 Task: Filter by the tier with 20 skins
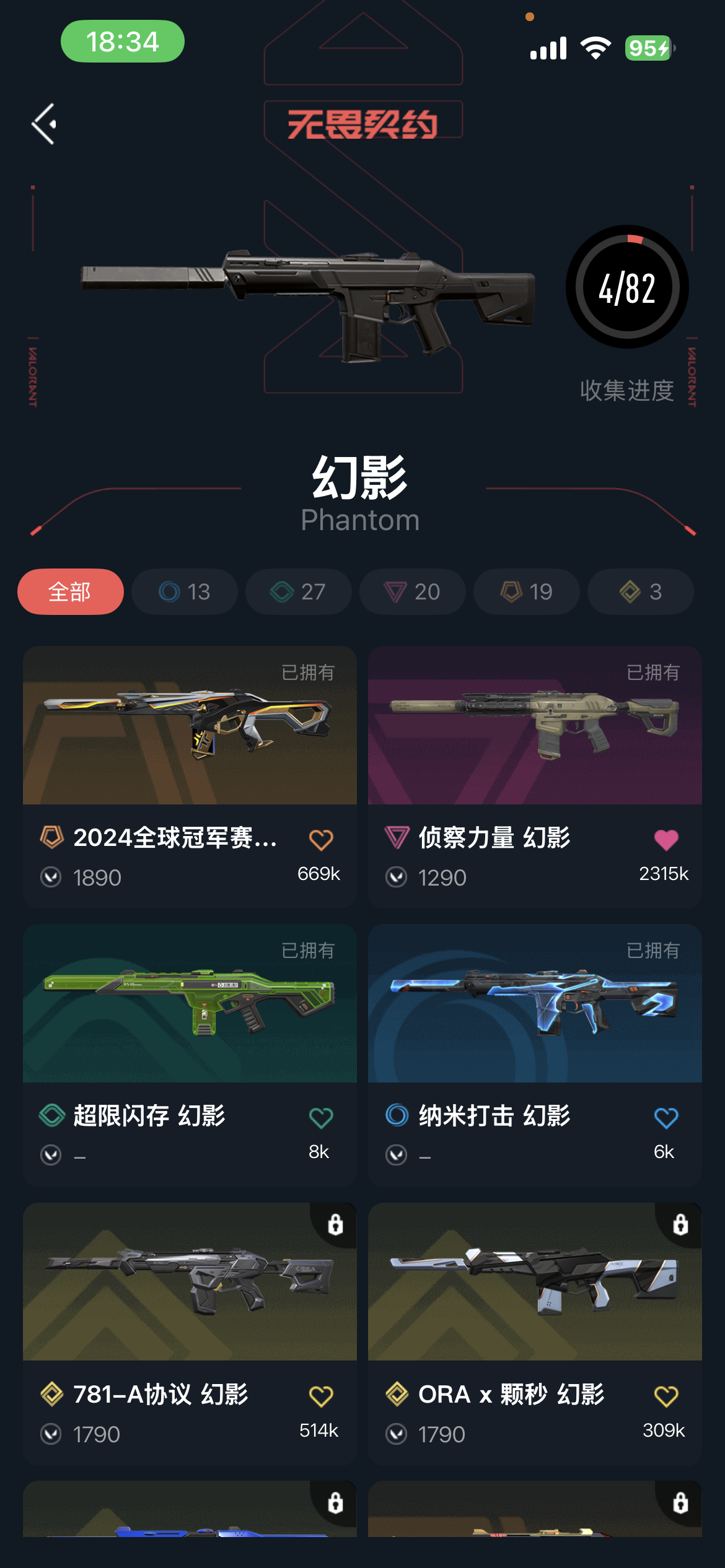[x=413, y=591]
